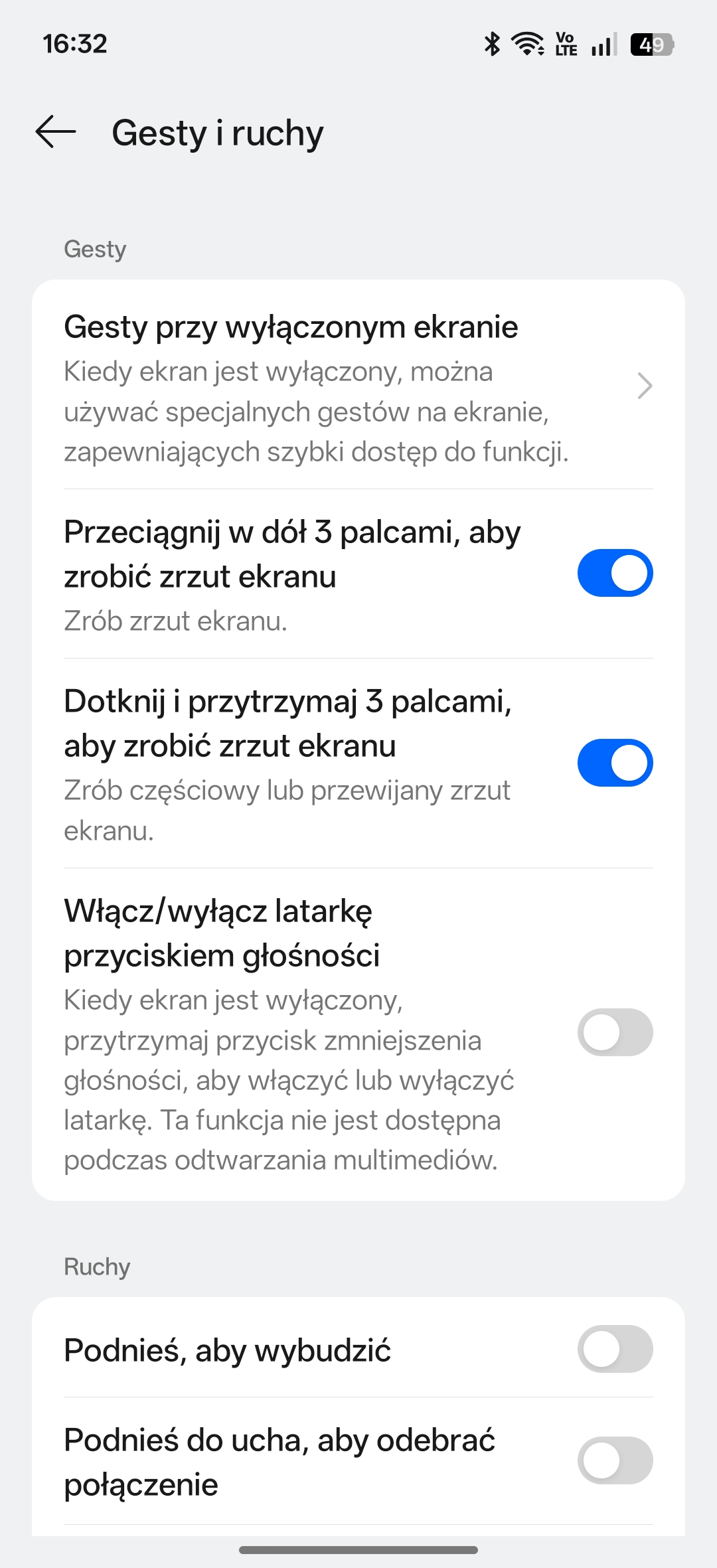Image resolution: width=717 pixels, height=1568 pixels.
Task: Enable Podnieś do ucha, aby odebrać połączenie
Action: [x=615, y=1460]
